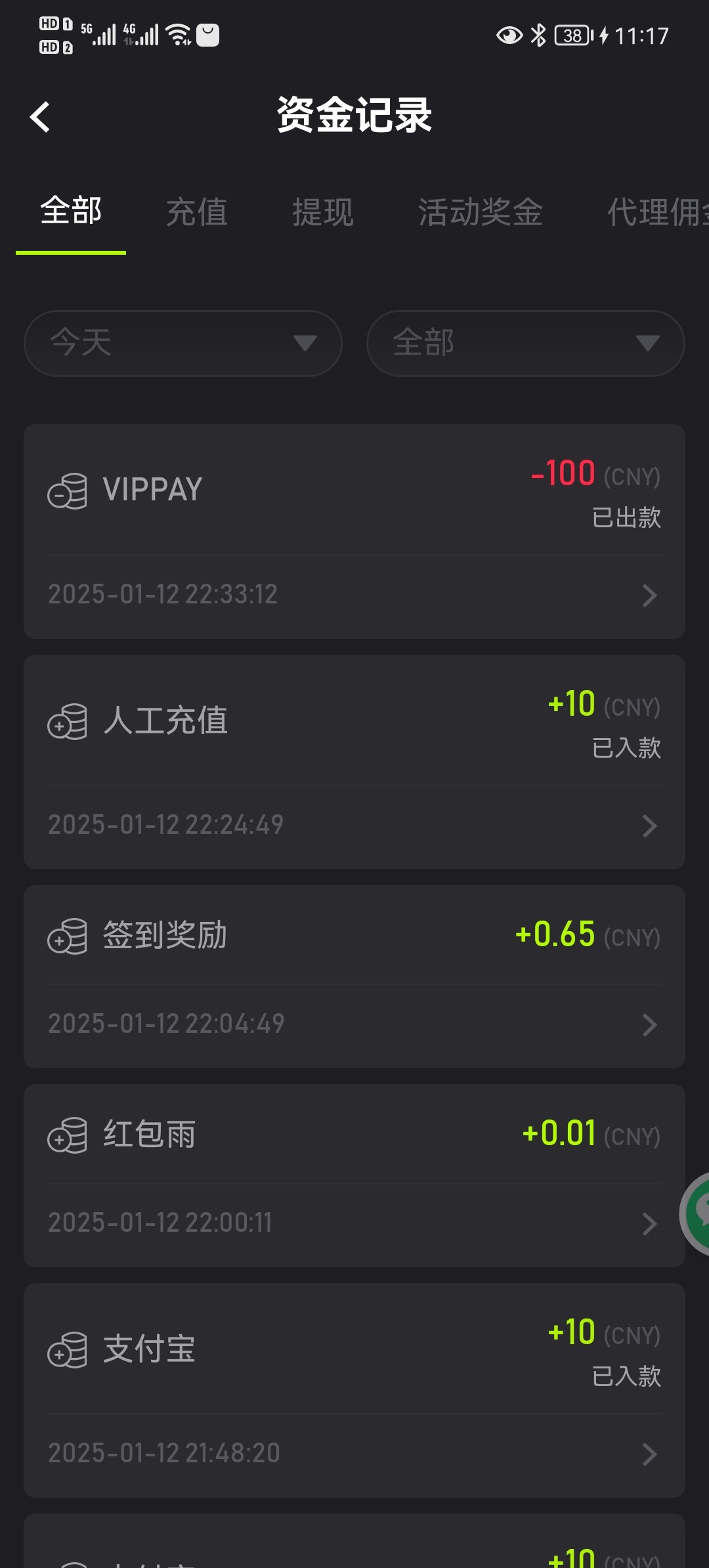Switch to the 活动奖金 tab
The image size is (709, 1568).
481,212
